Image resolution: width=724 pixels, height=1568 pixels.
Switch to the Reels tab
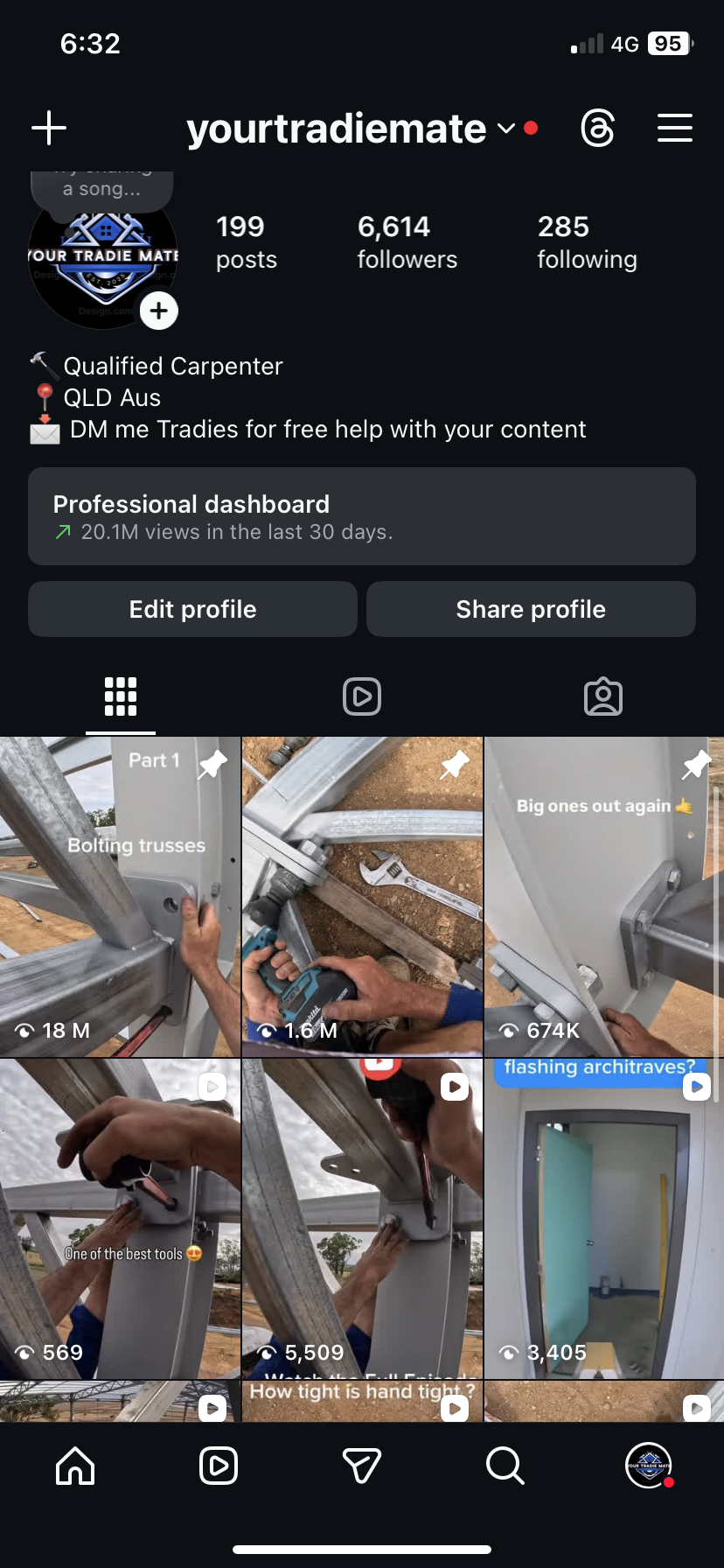[x=362, y=696]
